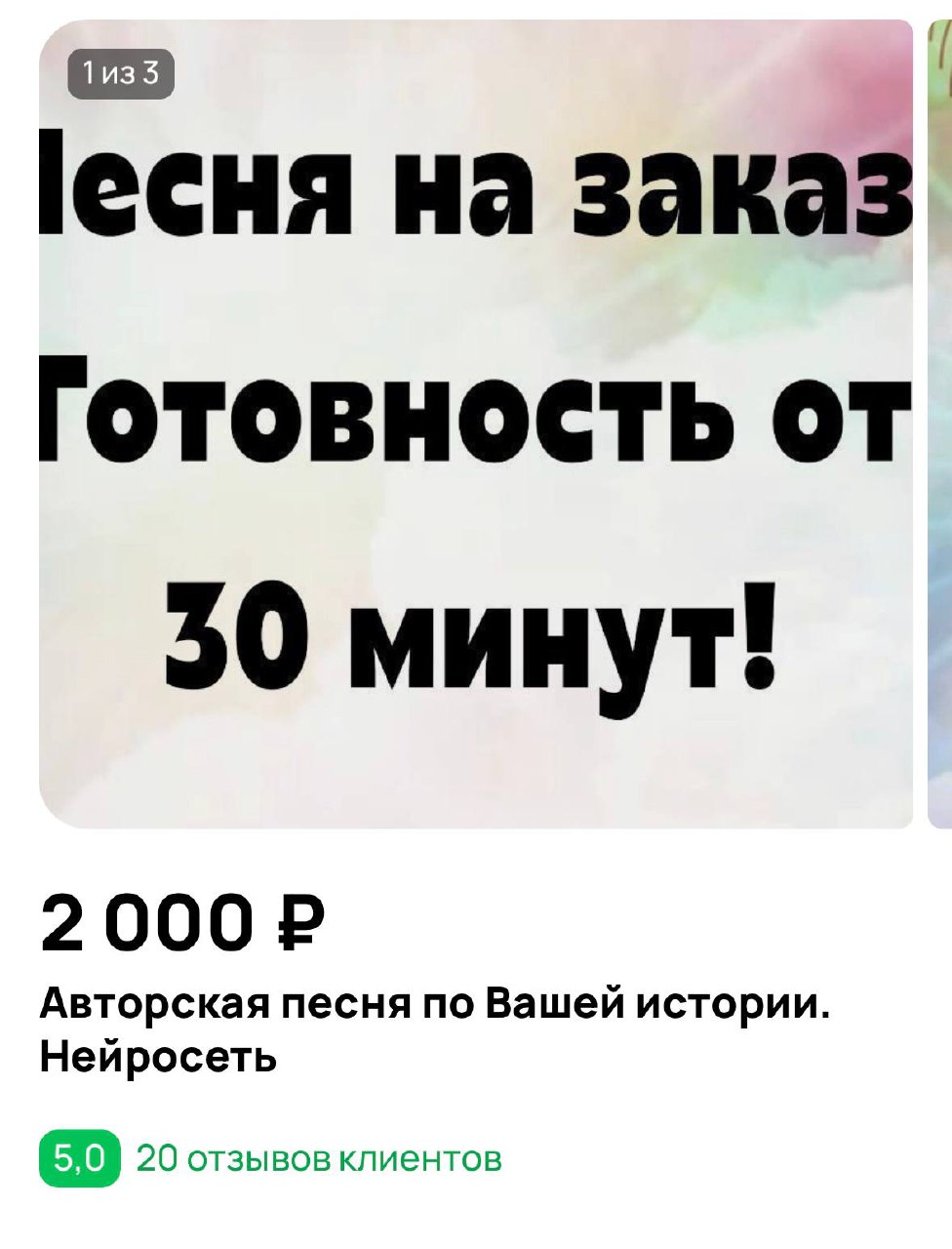The width and height of the screenshot is (952, 1249).
Task: Open the second photo peeking at right
Action: 940,424
